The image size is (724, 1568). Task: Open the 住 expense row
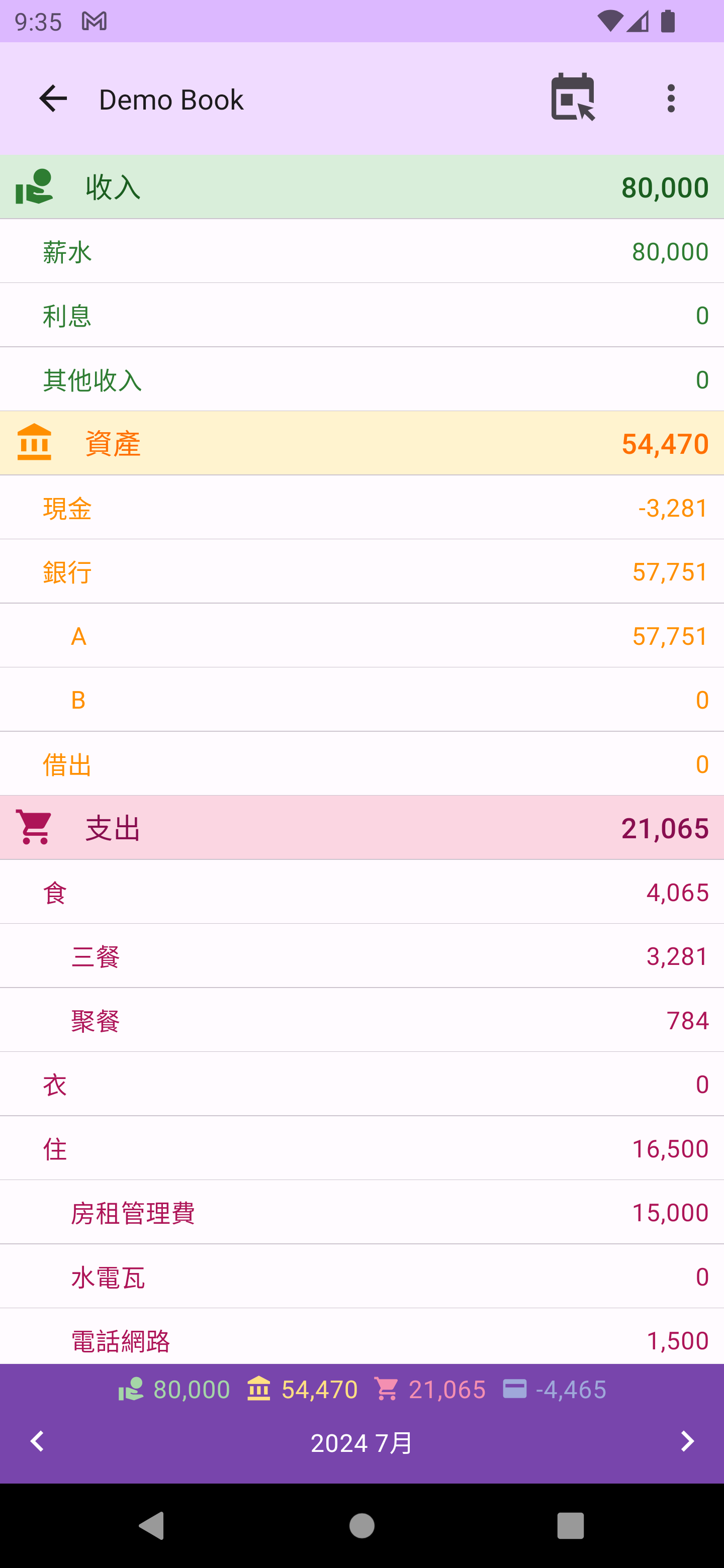(361, 1148)
